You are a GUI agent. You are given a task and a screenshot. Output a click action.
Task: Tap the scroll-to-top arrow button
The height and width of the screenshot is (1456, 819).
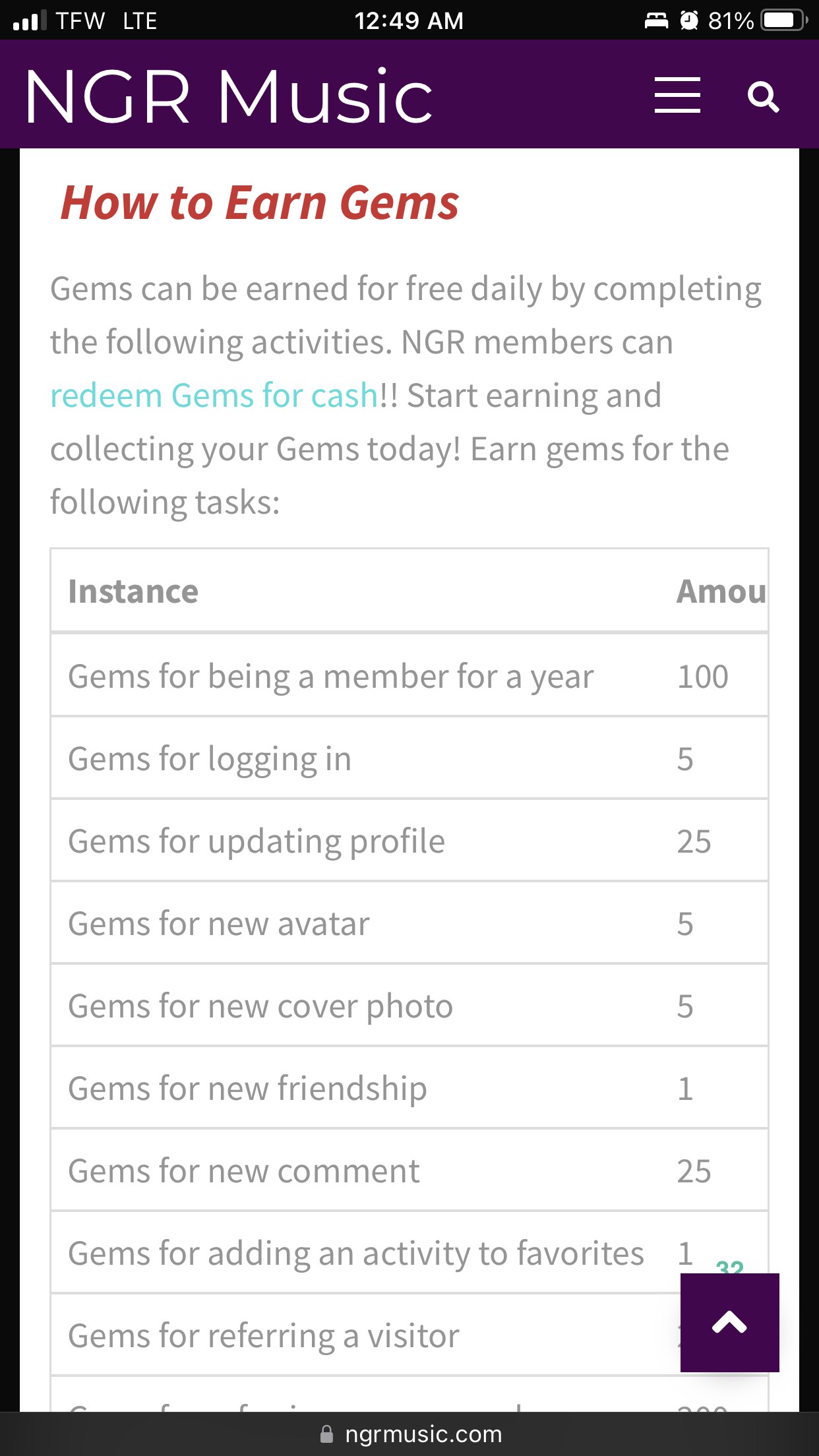tap(729, 1322)
